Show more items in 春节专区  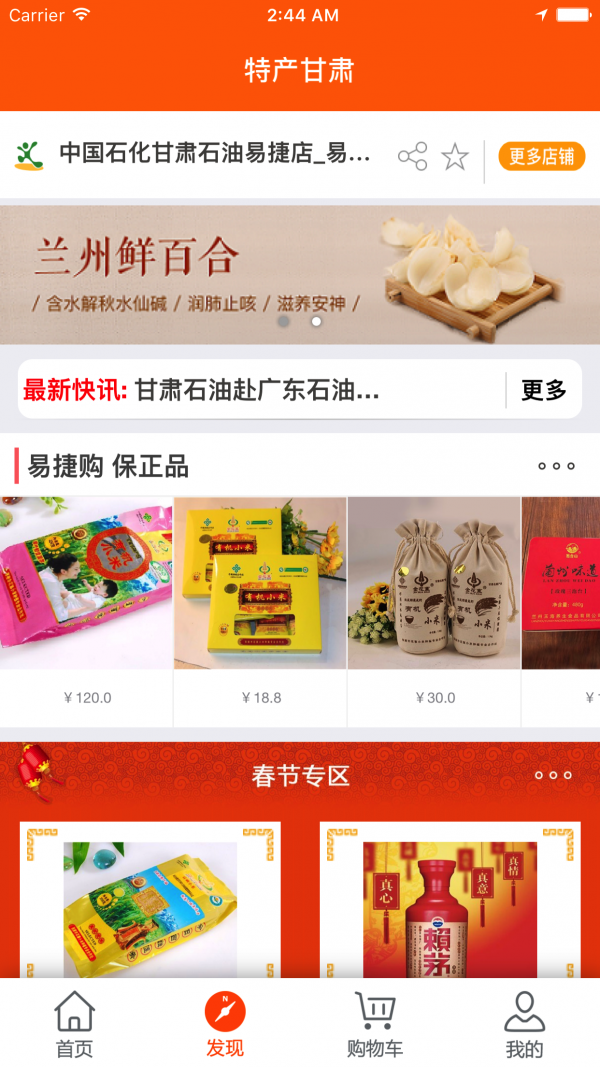[x=553, y=775]
